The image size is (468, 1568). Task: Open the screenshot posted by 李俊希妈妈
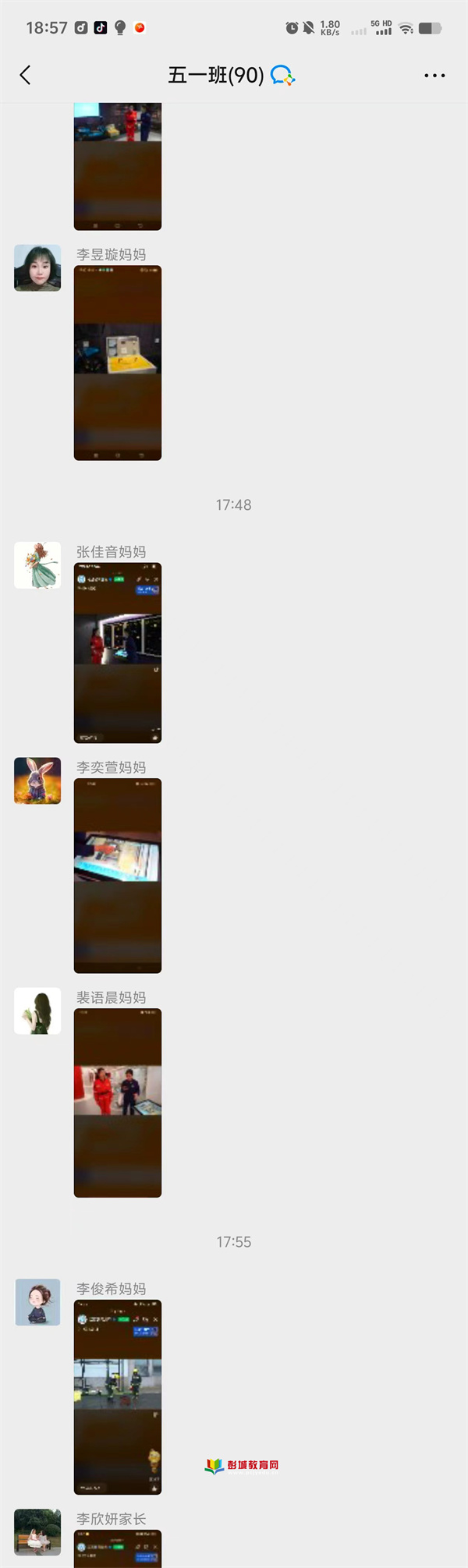click(x=118, y=1396)
